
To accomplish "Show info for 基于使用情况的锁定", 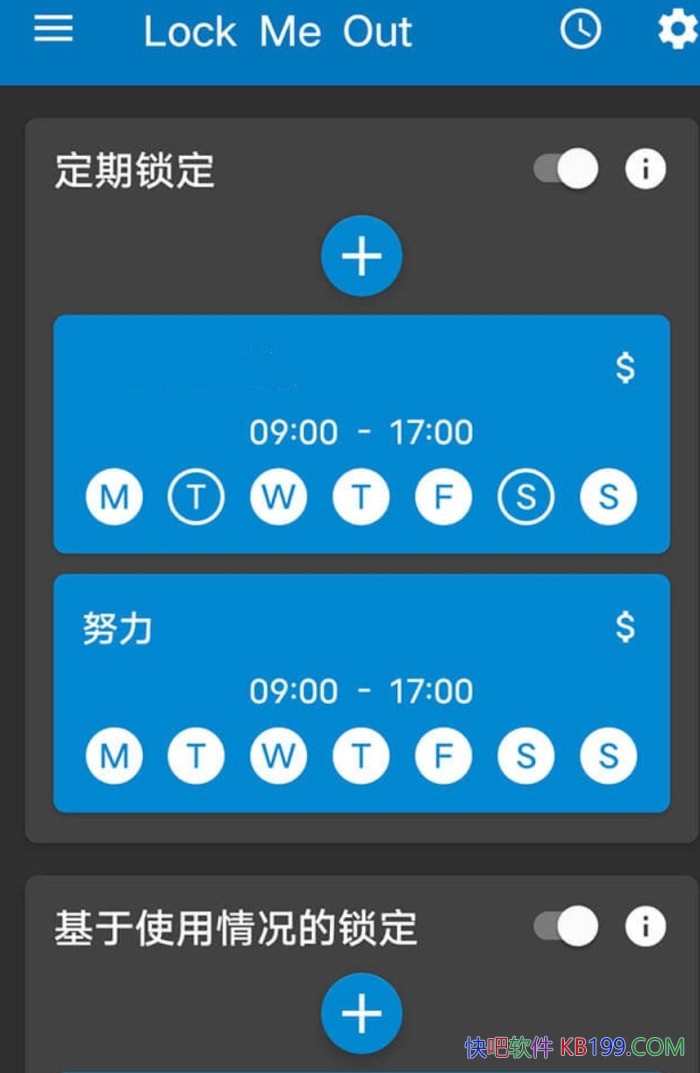I will click(x=645, y=926).
